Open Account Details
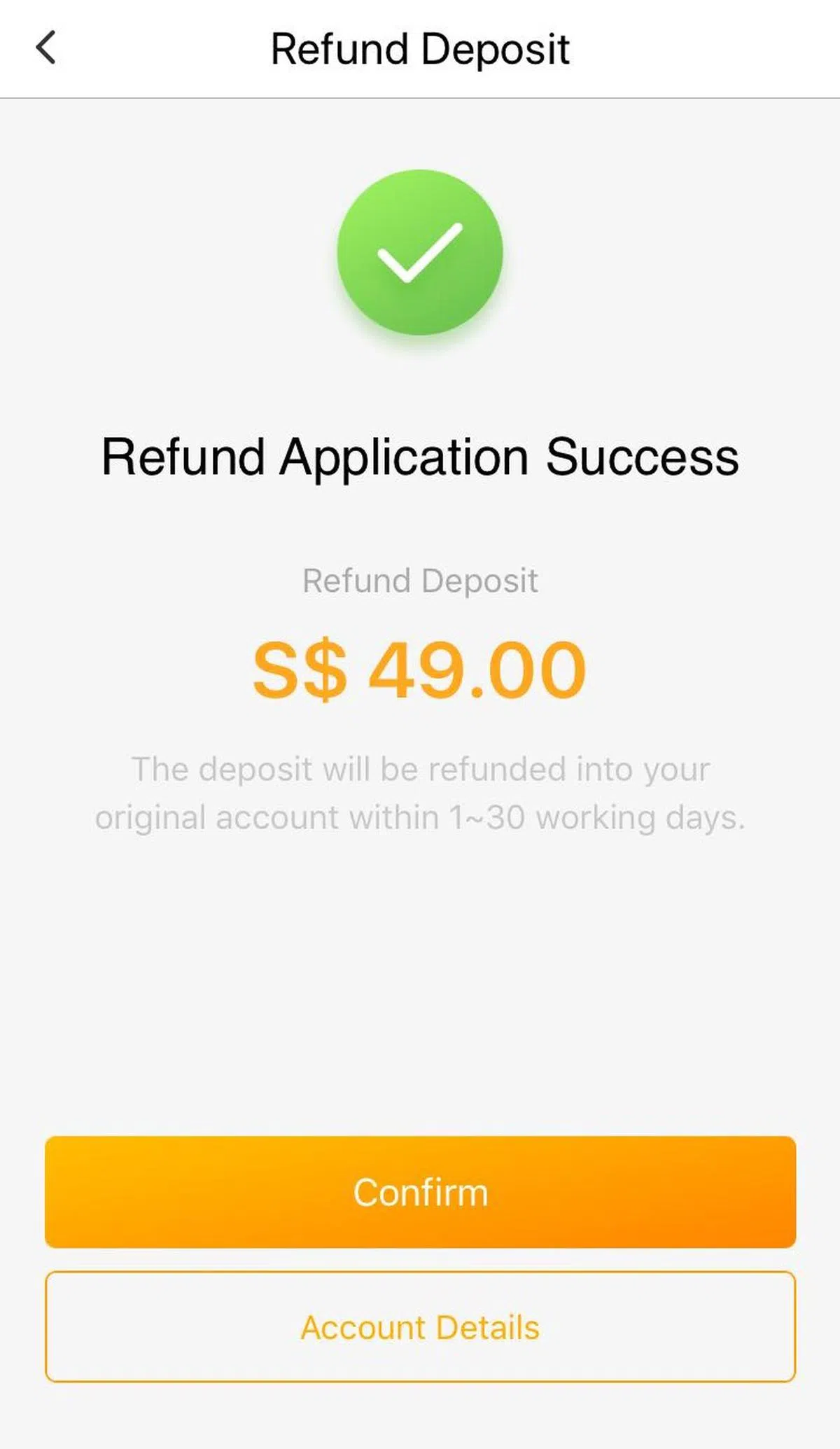Image resolution: width=840 pixels, height=1449 pixels. point(420,1326)
